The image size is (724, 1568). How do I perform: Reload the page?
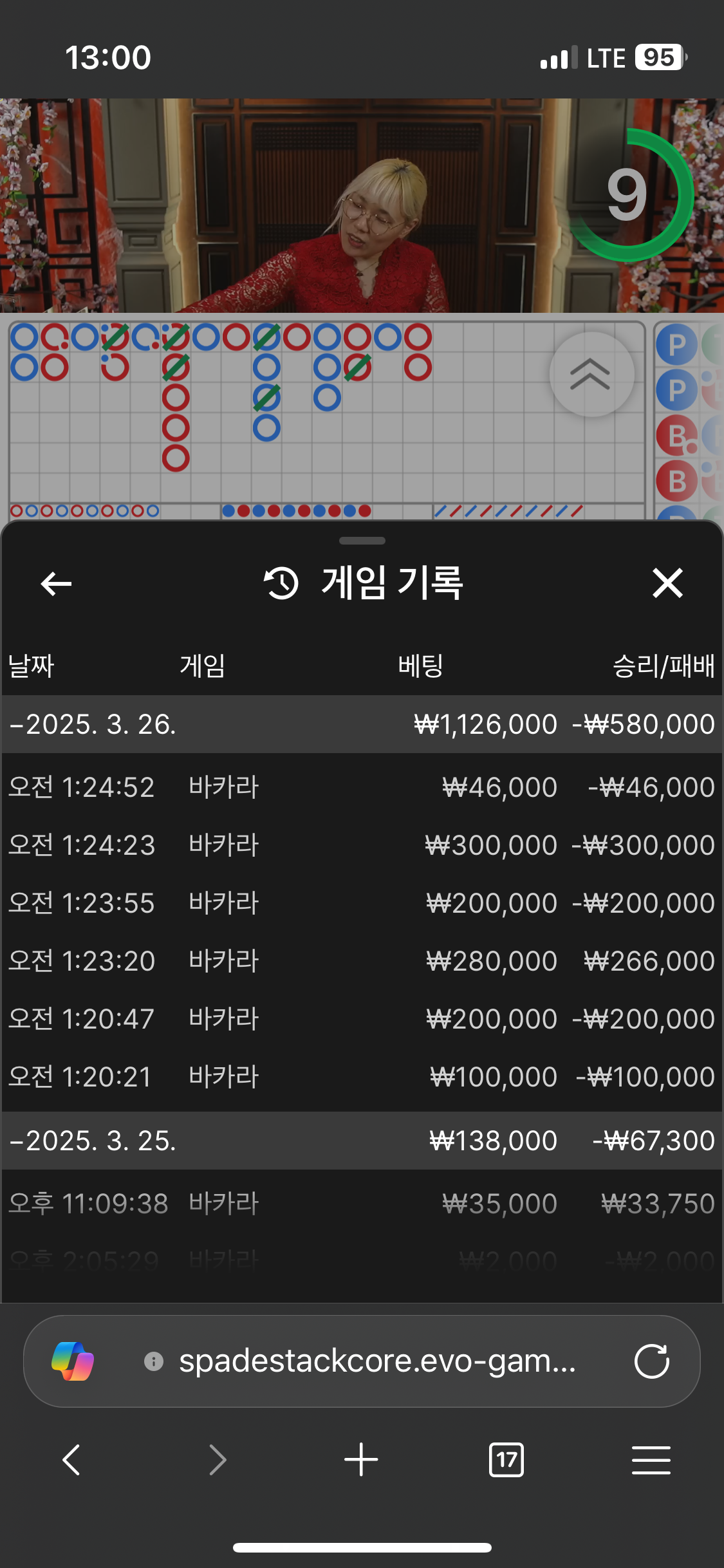click(x=651, y=1361)
